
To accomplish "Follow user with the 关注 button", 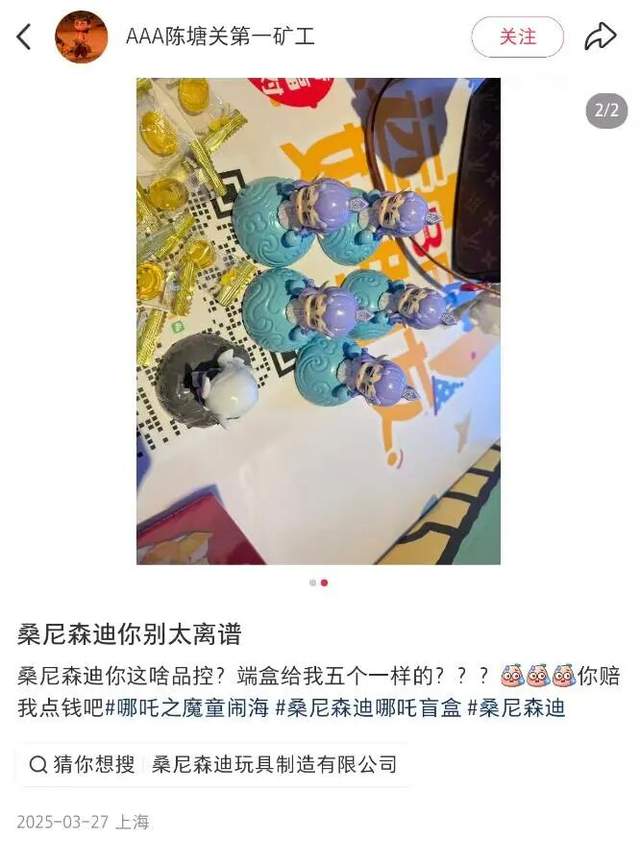I will [x=517, y=37].
